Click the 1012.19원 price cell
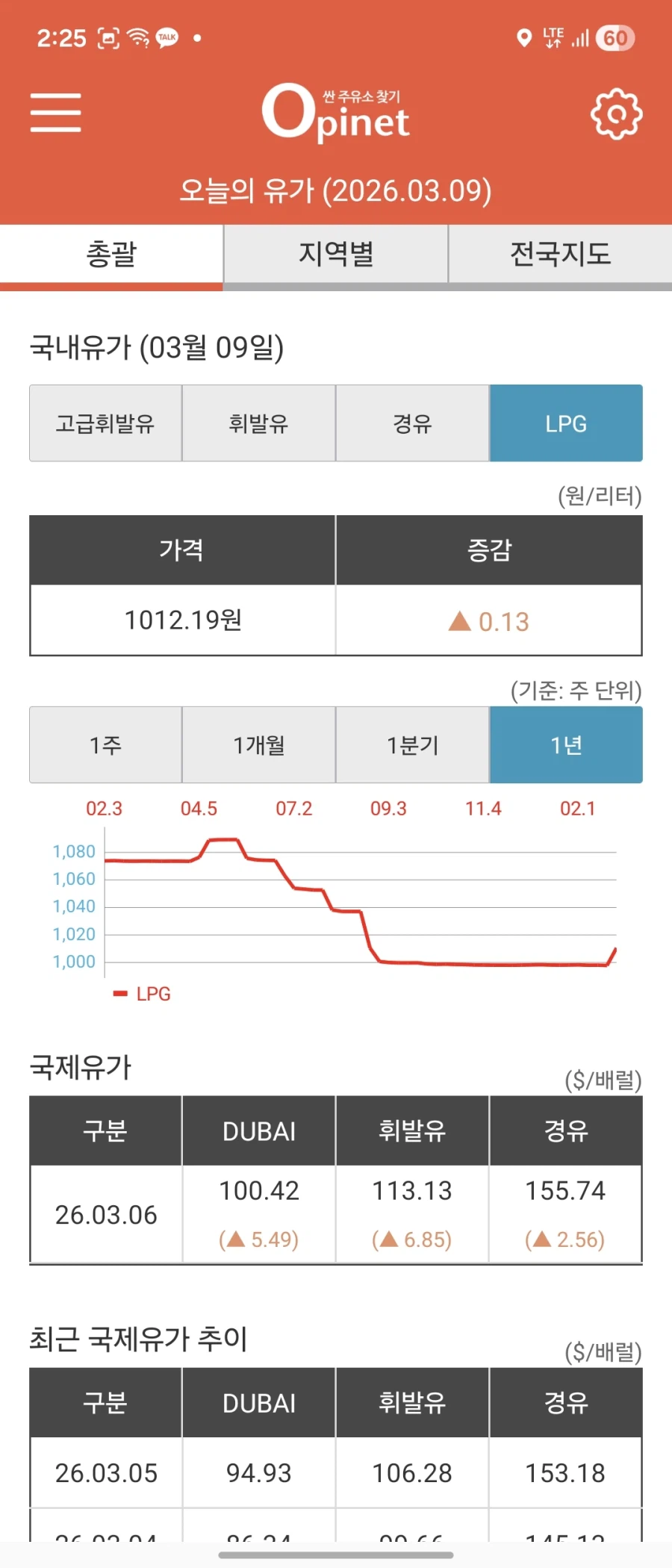The image size is (672, 1568). (x=181, y=620)
